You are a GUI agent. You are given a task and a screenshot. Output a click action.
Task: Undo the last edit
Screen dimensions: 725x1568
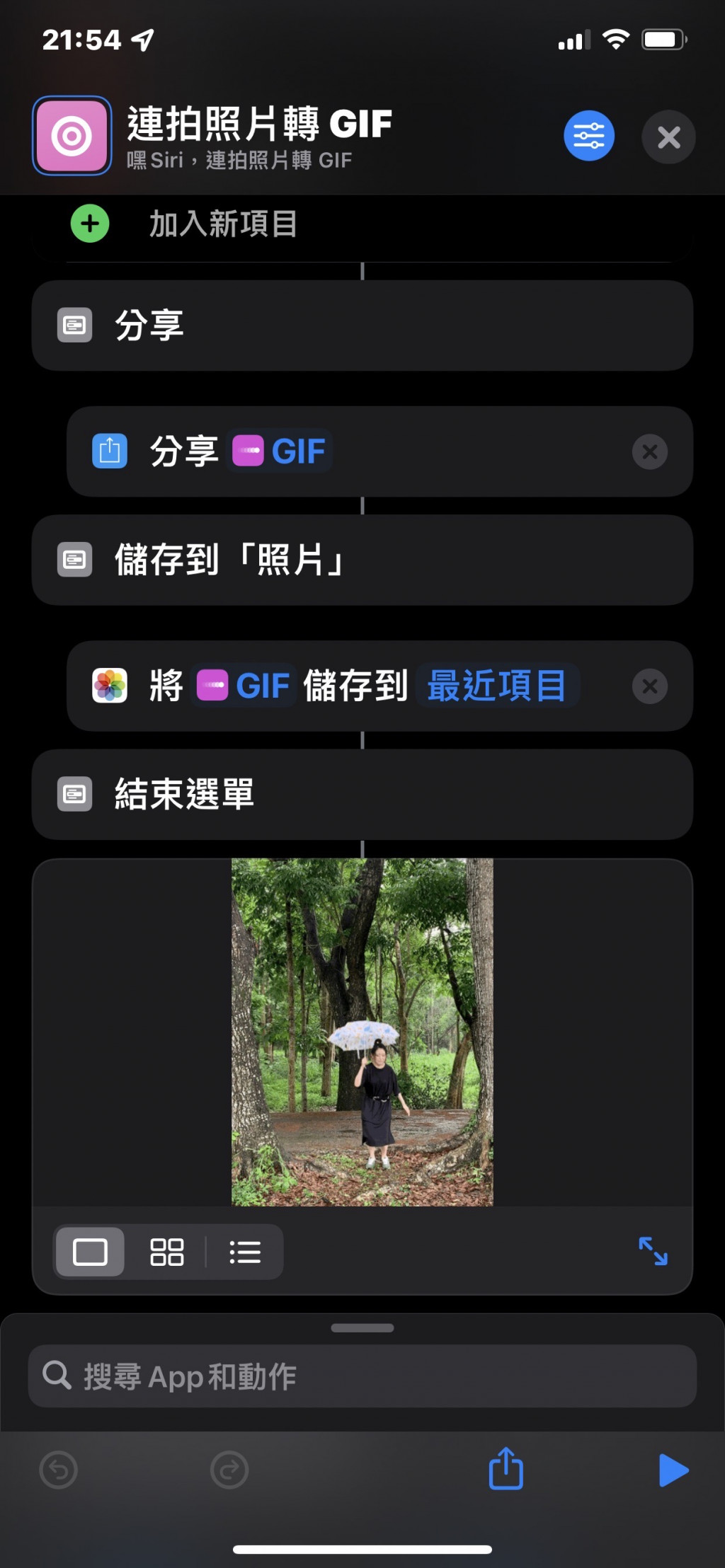[x=59, y=1470]
